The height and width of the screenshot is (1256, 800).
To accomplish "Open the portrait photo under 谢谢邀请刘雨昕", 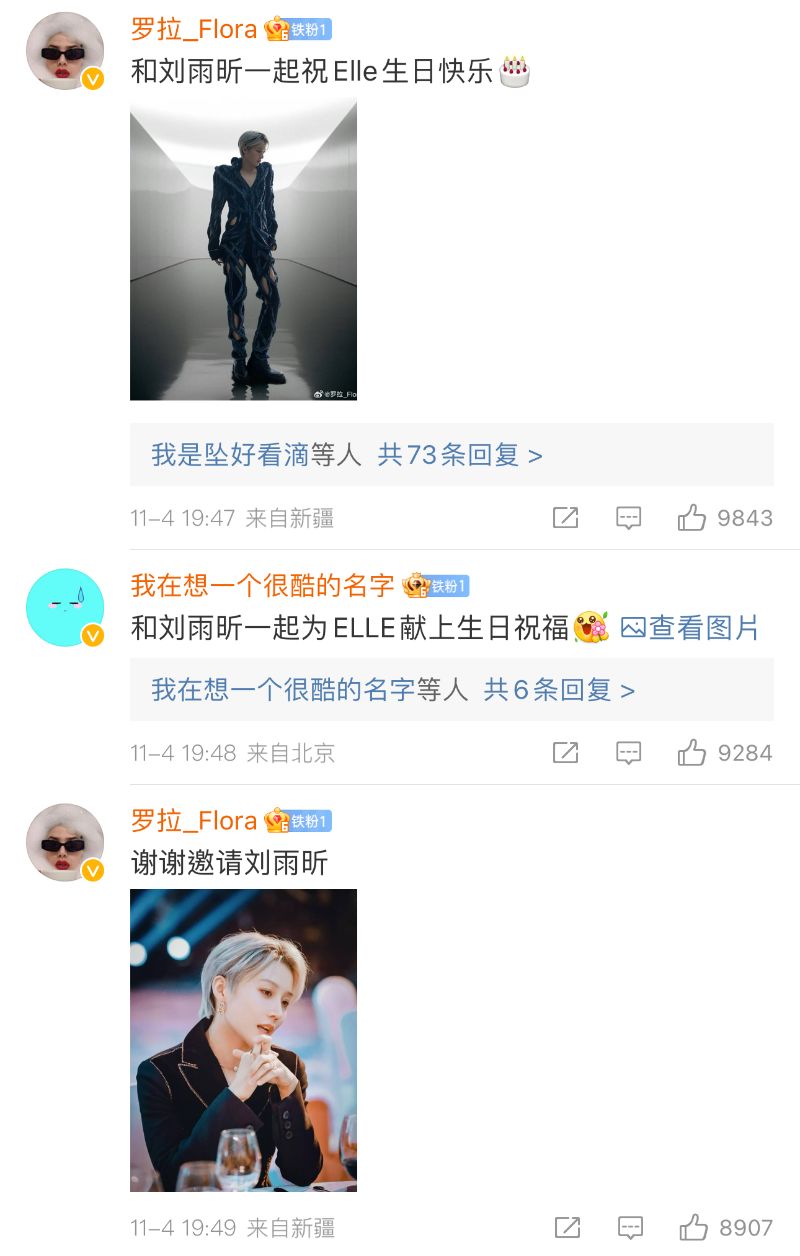I will click(x=243, y=1040).
